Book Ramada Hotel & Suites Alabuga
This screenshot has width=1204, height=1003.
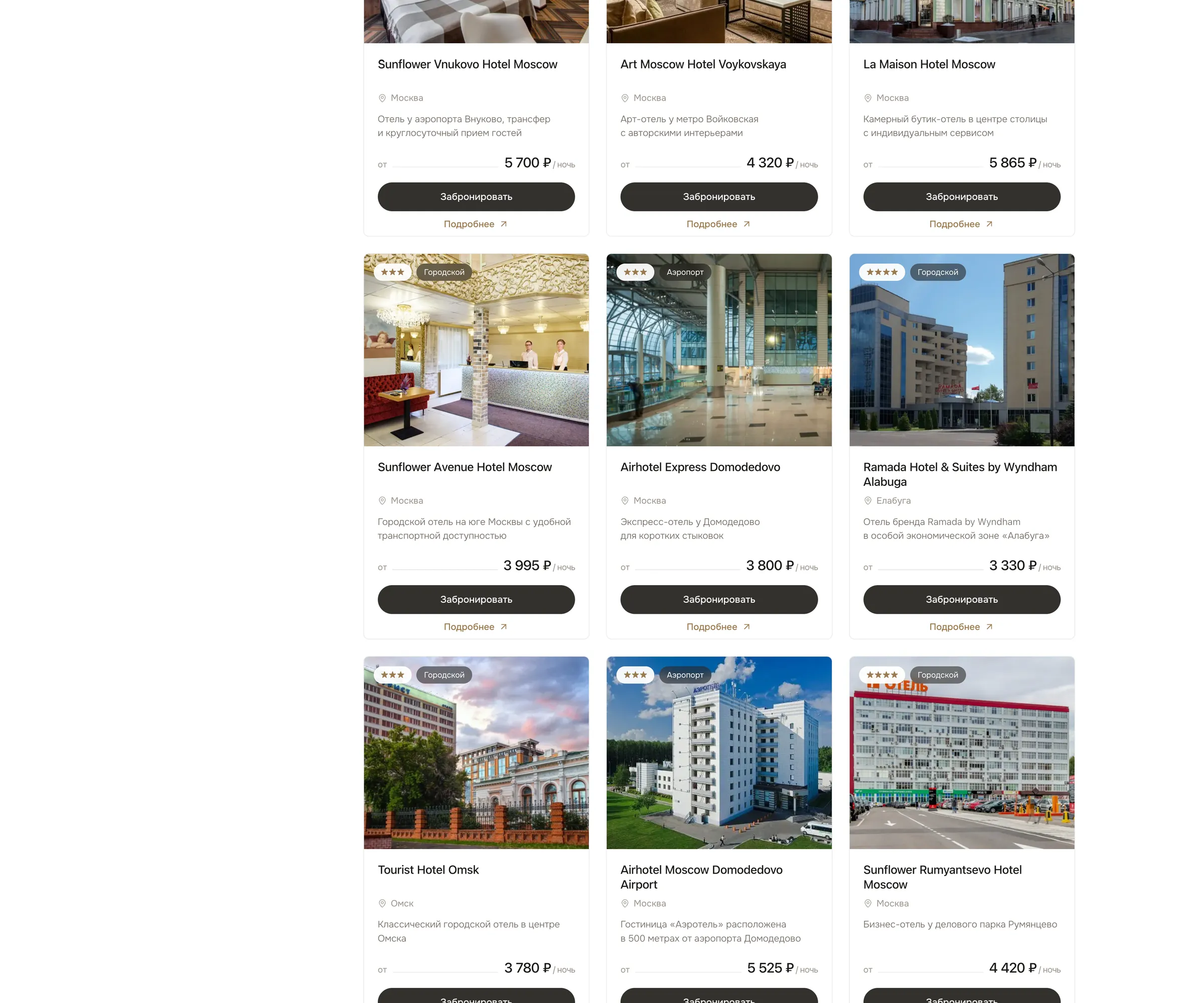click(962, 599)
